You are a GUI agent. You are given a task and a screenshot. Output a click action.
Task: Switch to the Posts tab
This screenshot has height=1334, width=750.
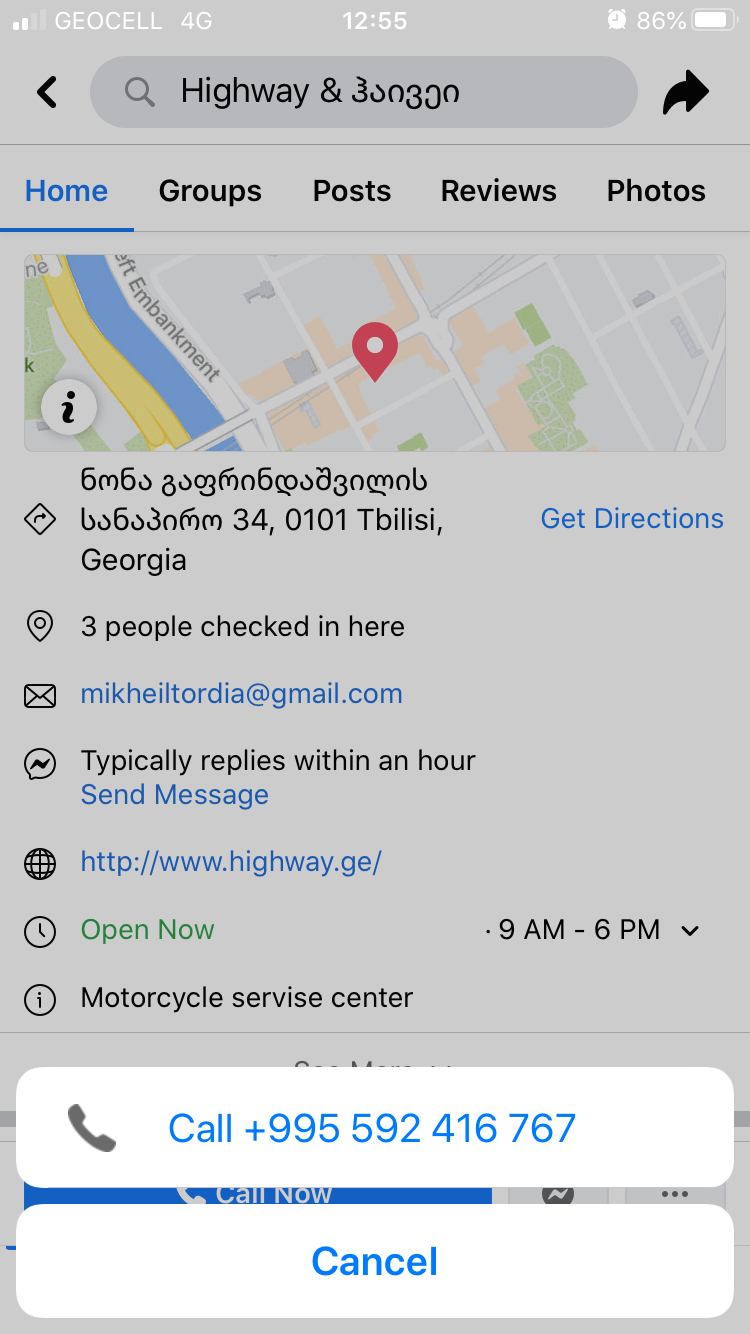(352, 191)
